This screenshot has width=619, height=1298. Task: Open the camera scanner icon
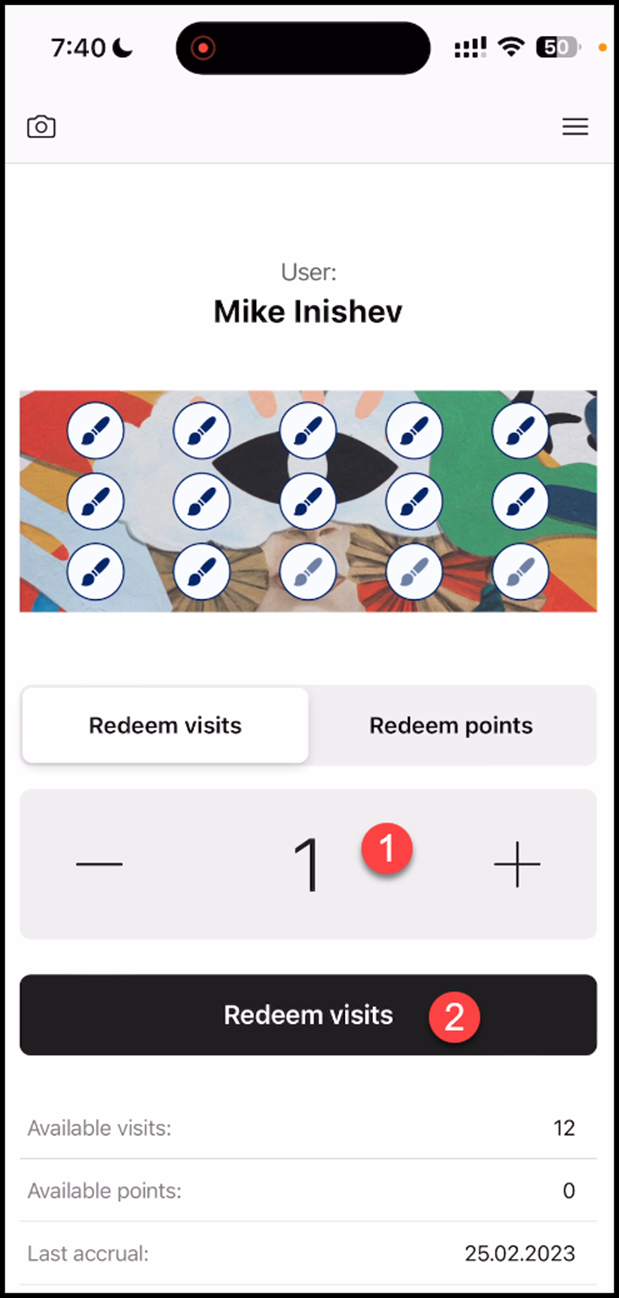[41, 127]
